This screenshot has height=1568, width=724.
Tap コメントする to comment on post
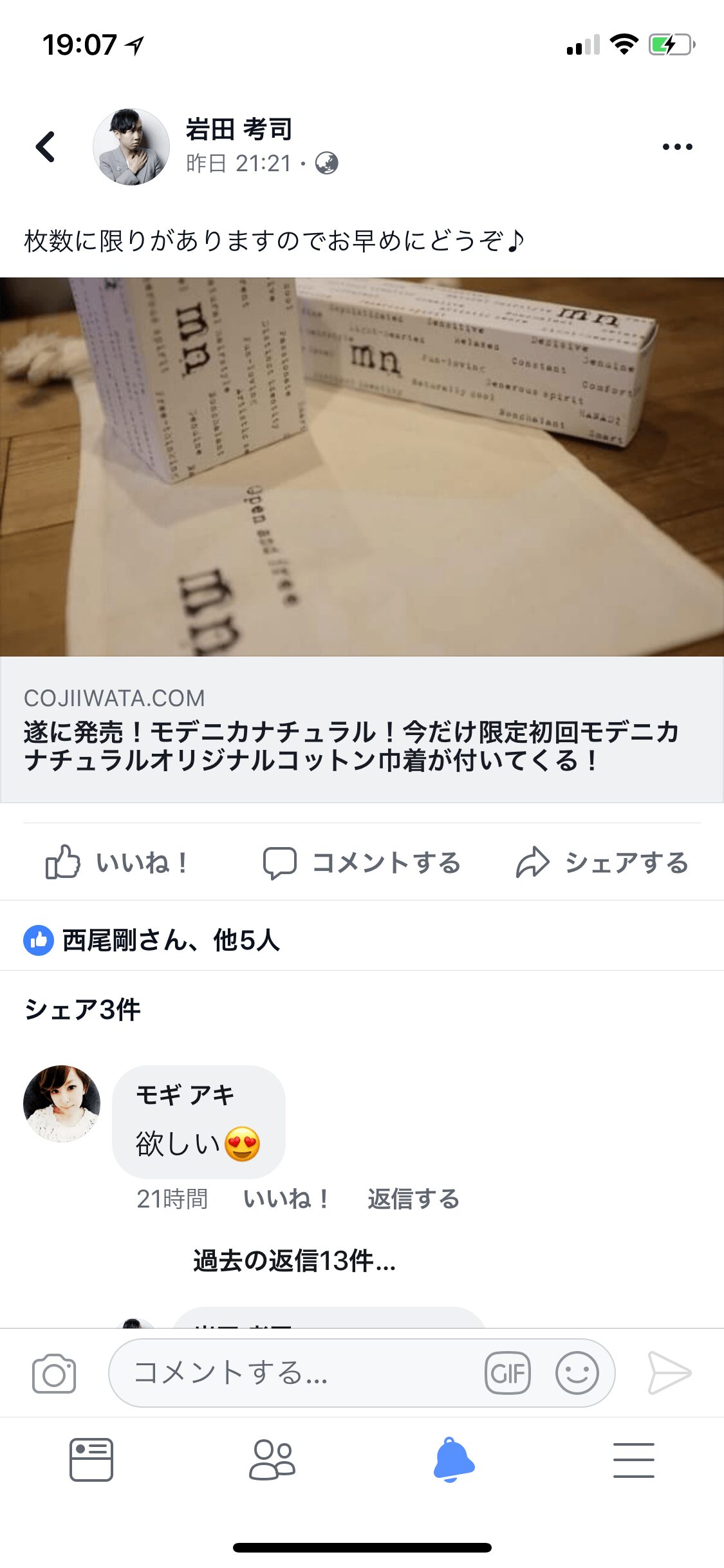[x=362, y=863]
